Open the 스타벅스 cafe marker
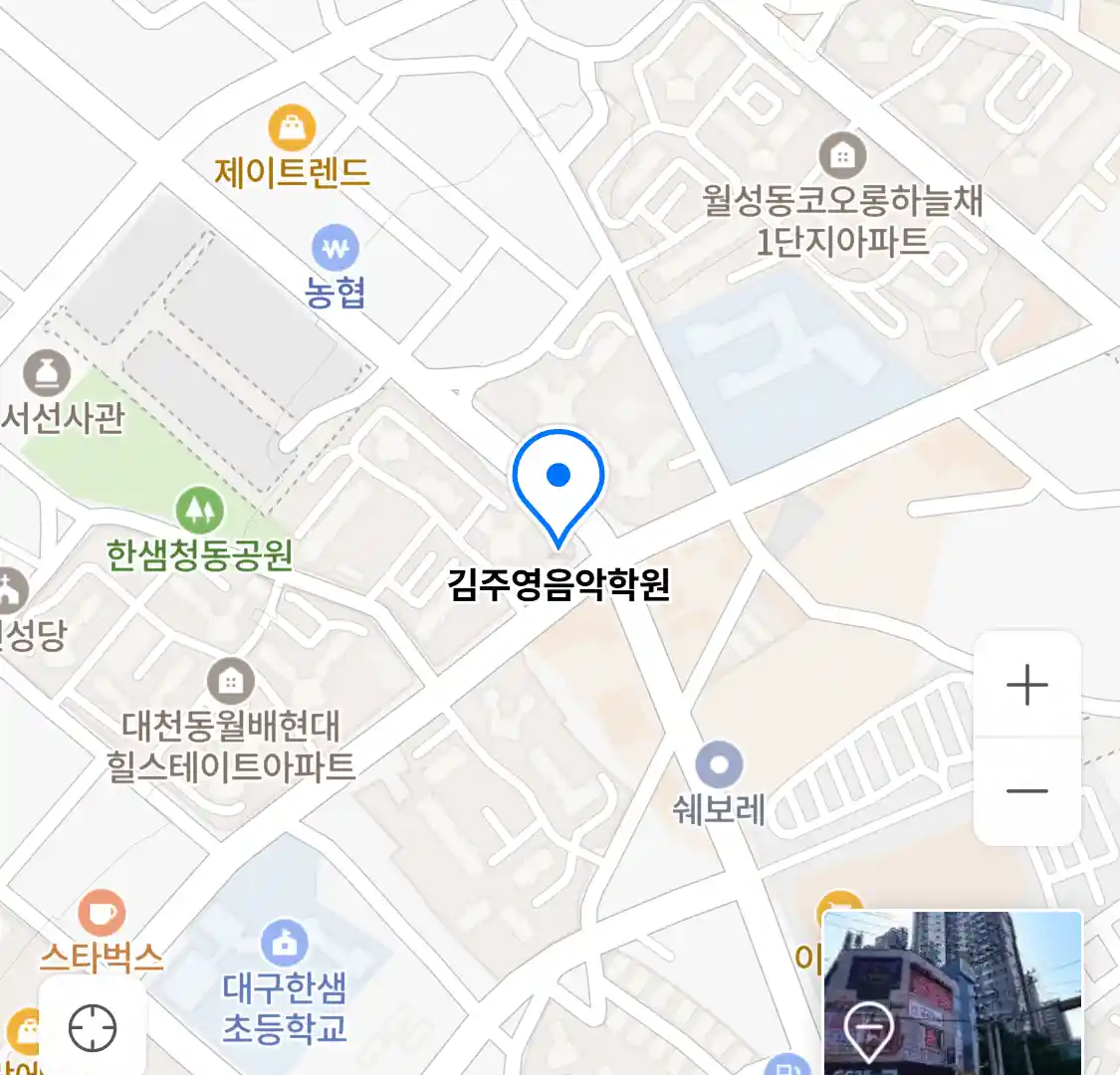Viewport: 1120px width, 1075px height. [x=101, y=913]
